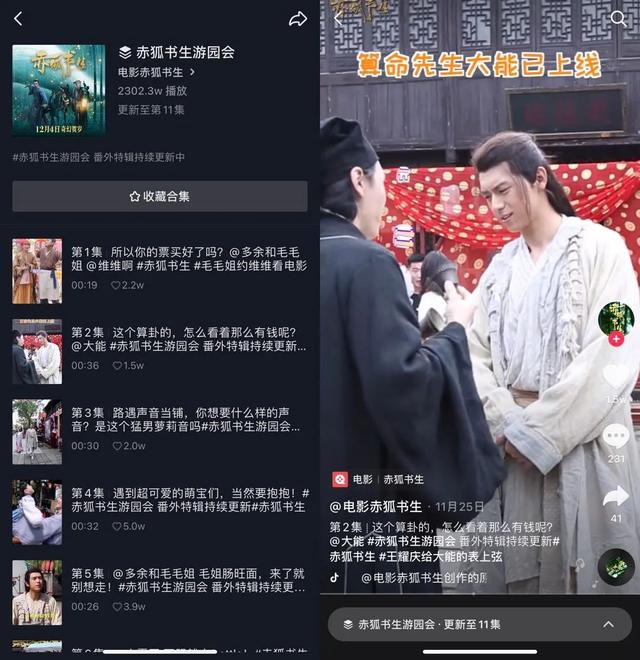The width and height of the screenshot is (640, 660).
Task: Like the video with heart icon
Action: tap(615, 378)
